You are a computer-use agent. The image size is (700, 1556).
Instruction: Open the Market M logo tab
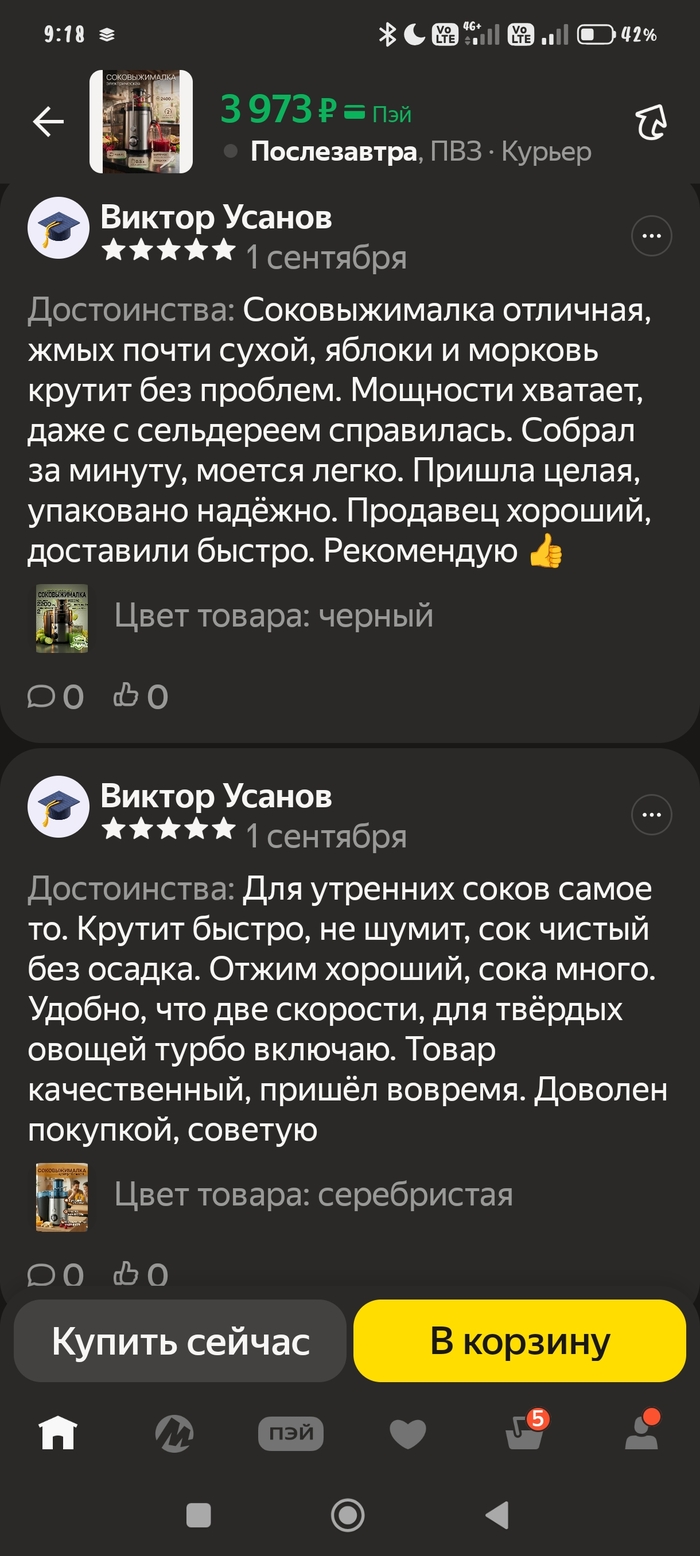pyautogui.click(x=174, y=1434)
